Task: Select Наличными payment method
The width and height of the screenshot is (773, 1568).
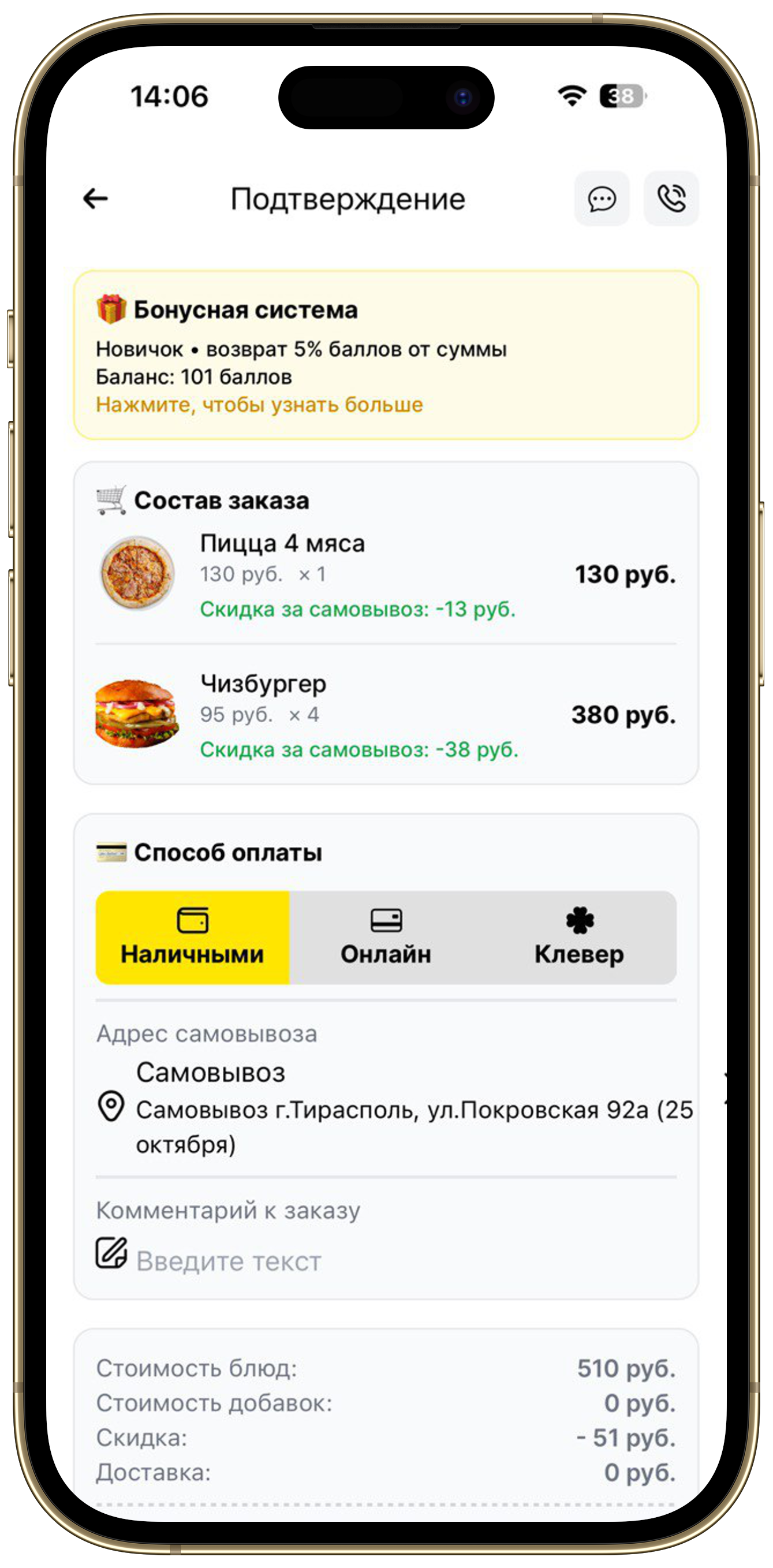Action: [192, 938]
